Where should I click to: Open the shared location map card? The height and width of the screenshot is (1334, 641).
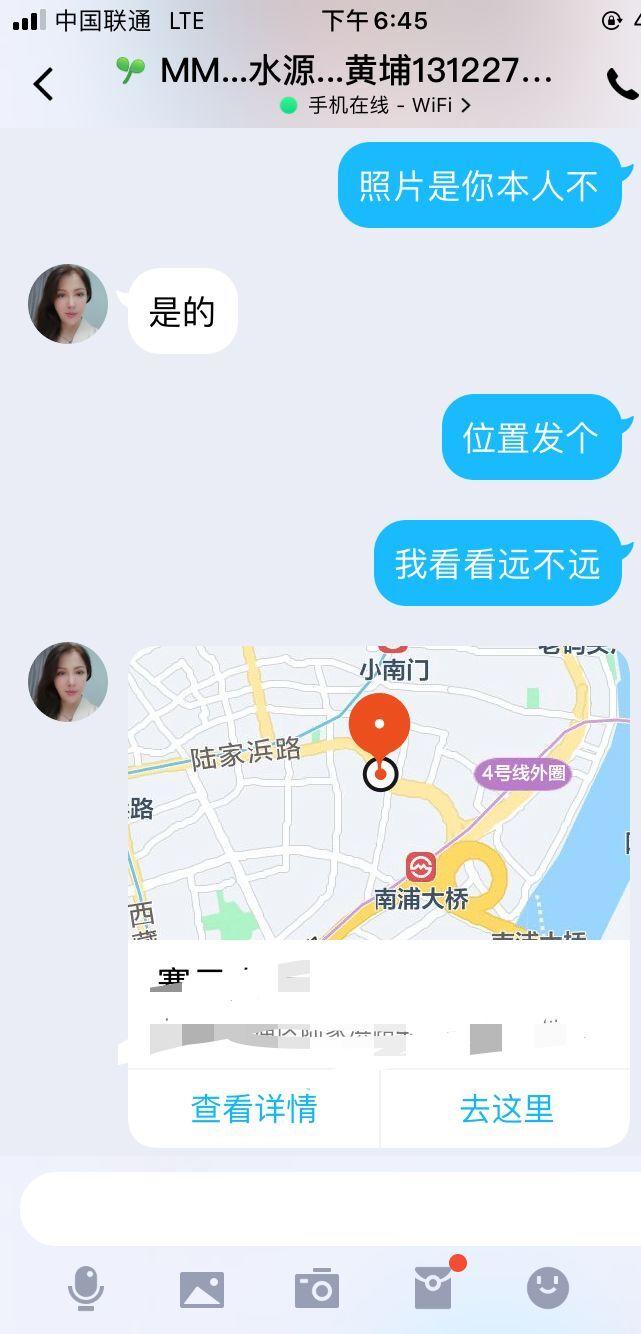click(x=379, y=792)
